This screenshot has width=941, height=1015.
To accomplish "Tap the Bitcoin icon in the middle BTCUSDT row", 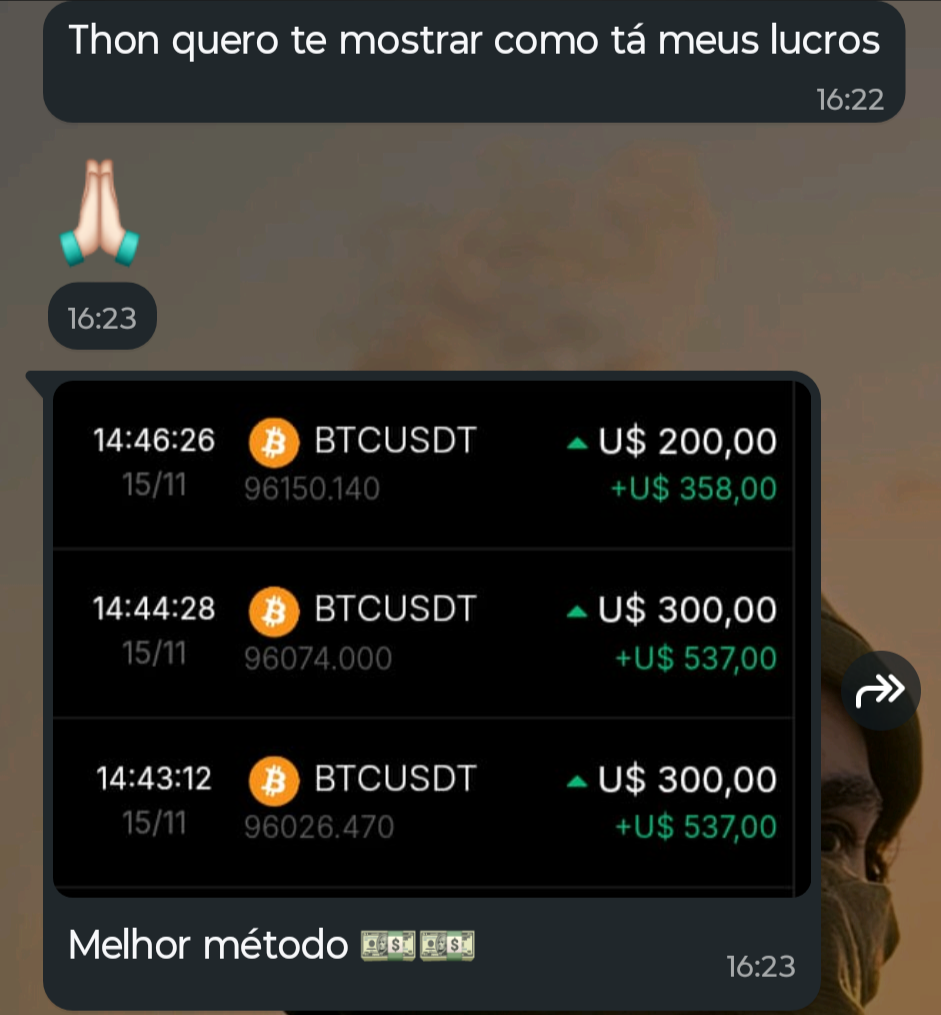I will pyautogui.click(x=272, y=609).
